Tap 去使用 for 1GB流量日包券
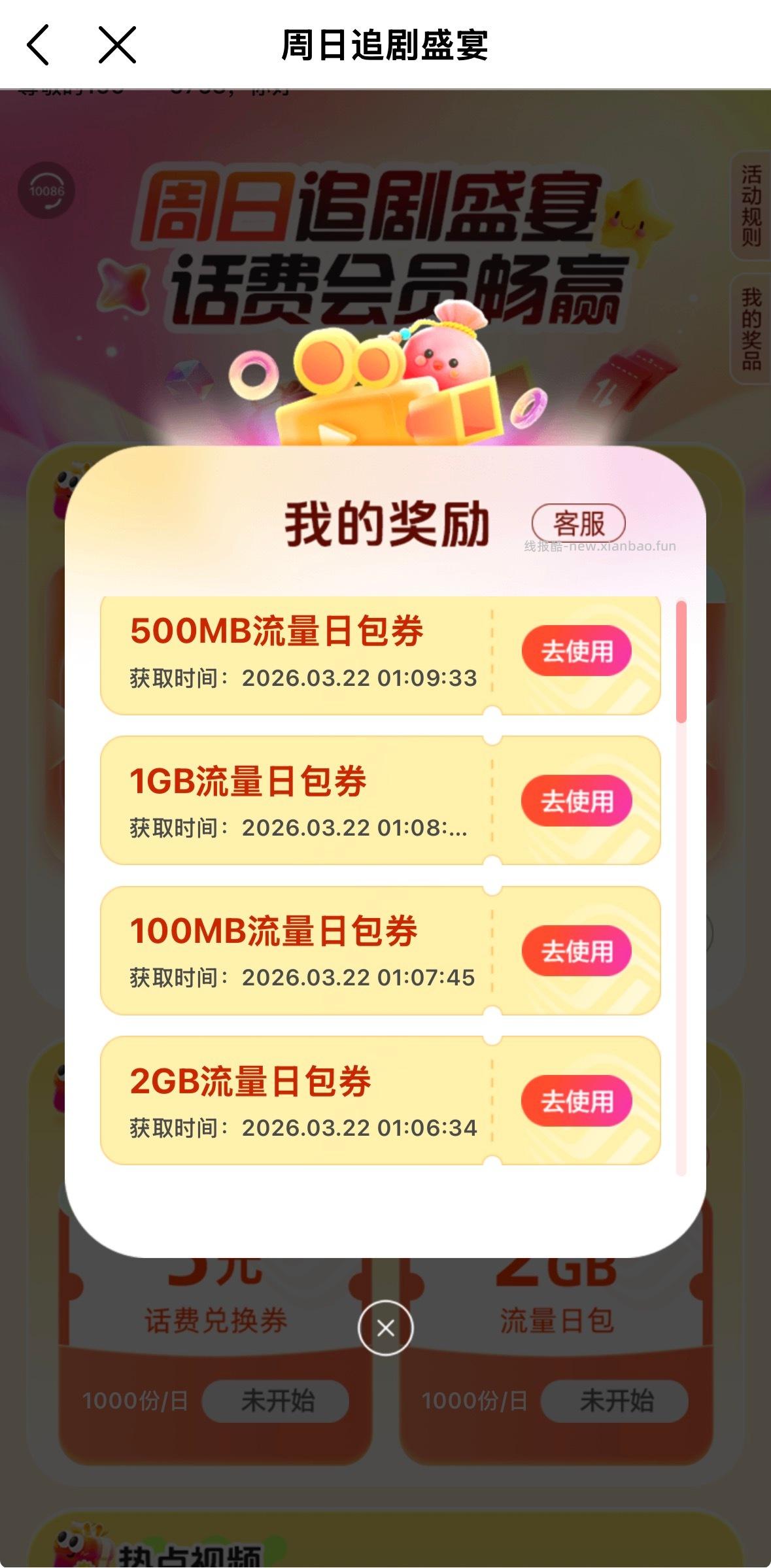771x1568 pixels. [x=576, y=801]
